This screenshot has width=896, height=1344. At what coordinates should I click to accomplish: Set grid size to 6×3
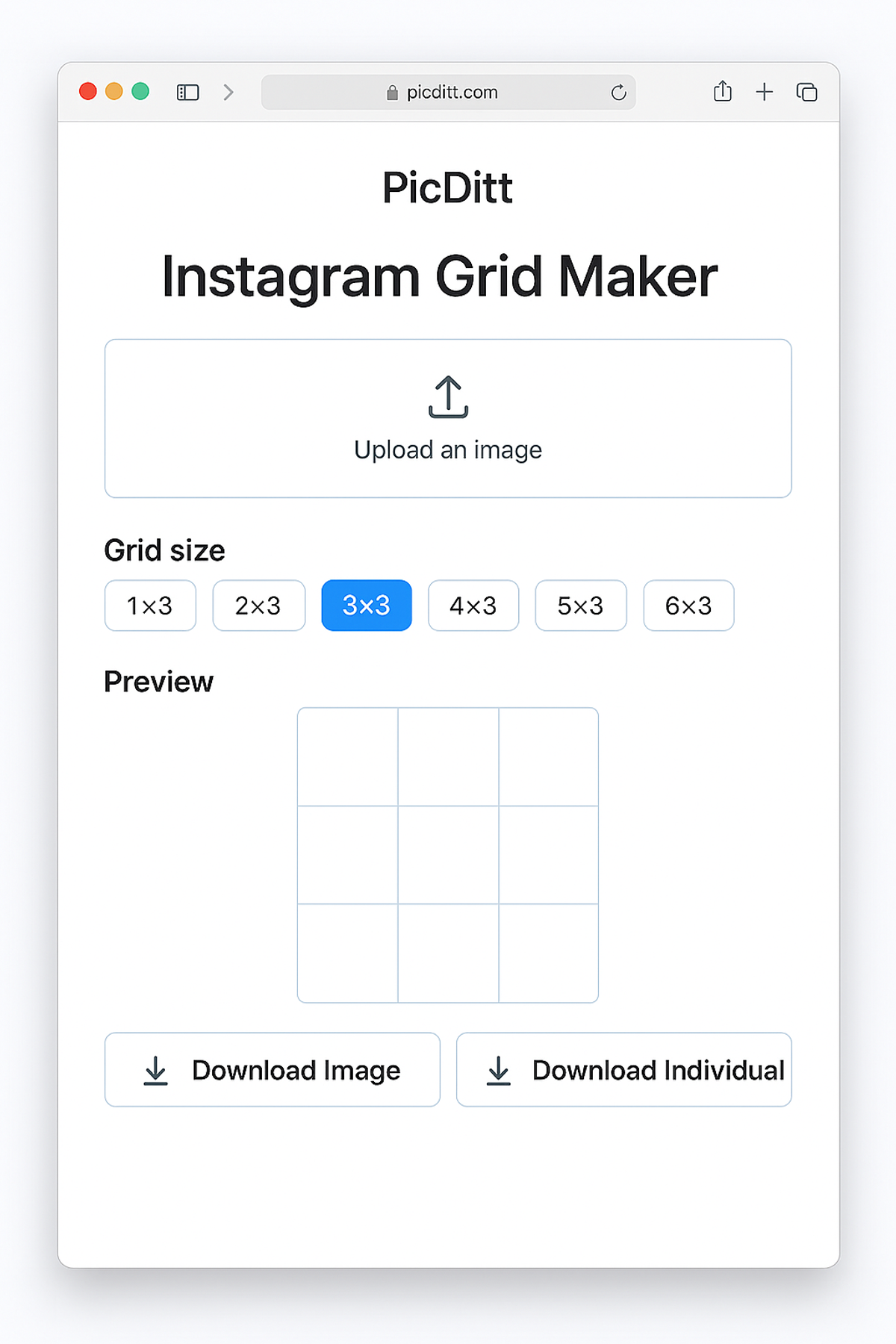688,606
